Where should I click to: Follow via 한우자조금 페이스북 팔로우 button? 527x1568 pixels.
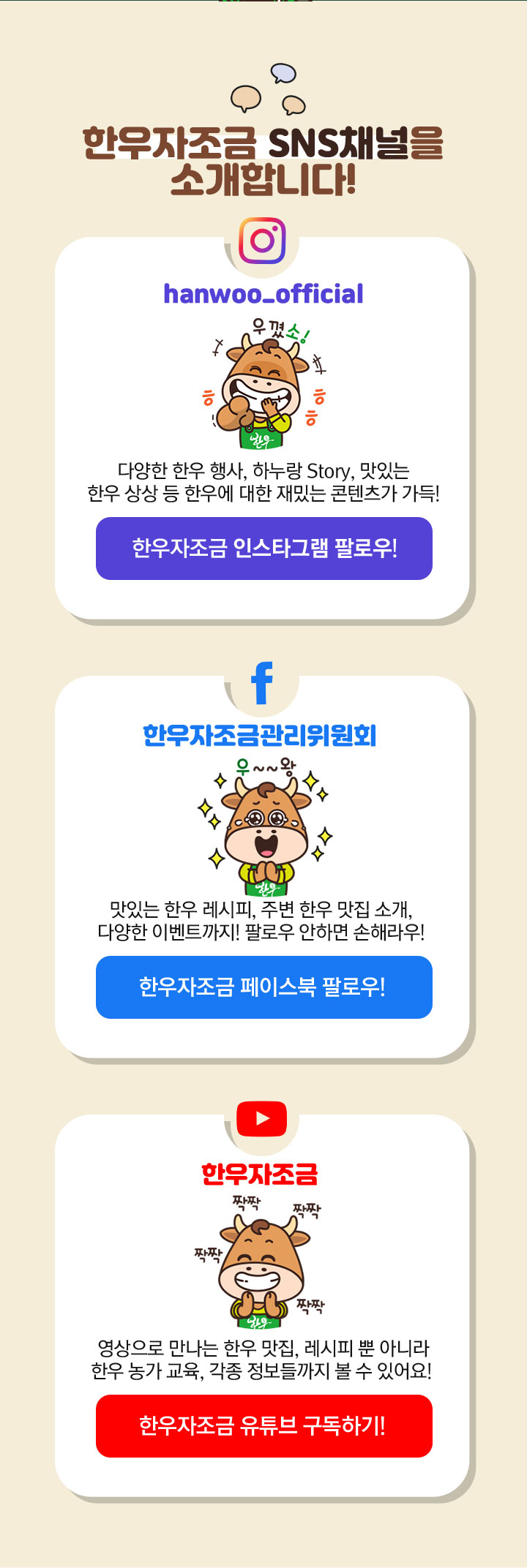click(263, 987)
